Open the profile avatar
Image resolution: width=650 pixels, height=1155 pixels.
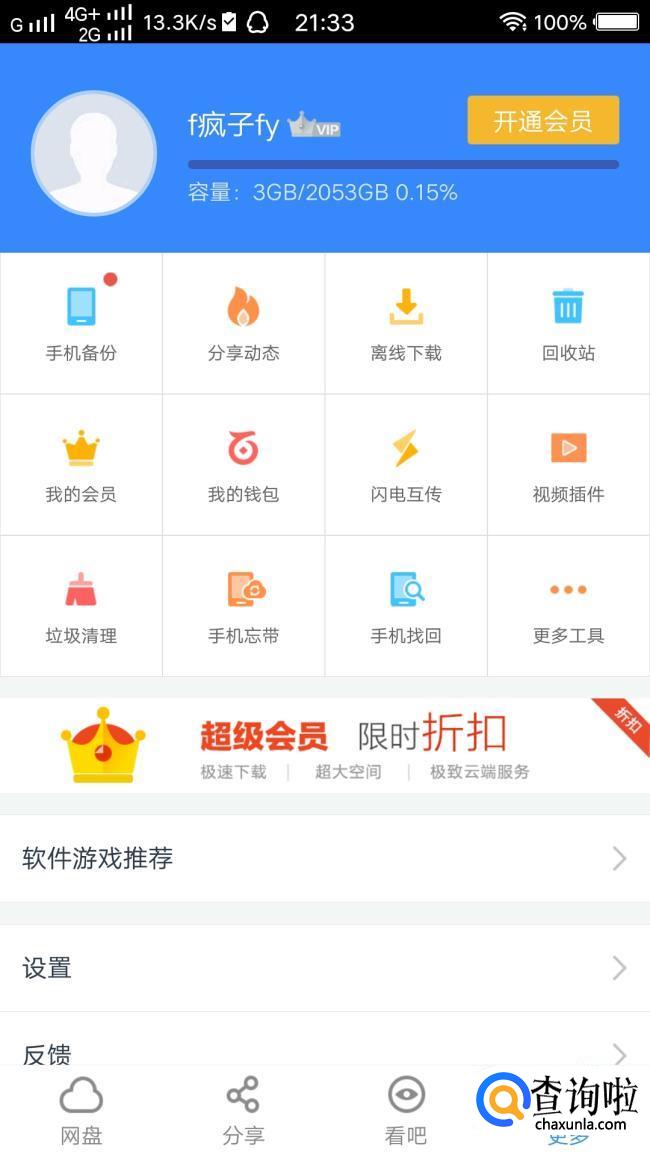(94, 153)
